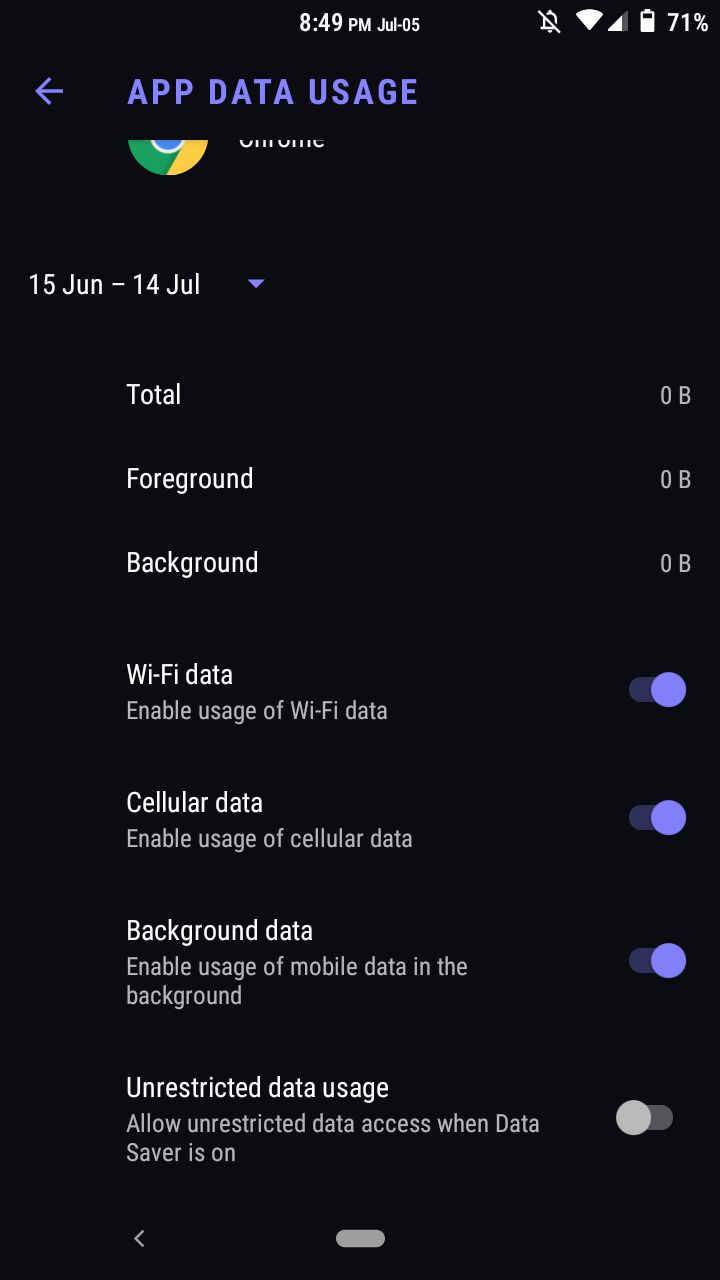The height and width of the screenshot is (1280, 720).
Task: Tap the home pill in navigation bar
Action: click(360, 1239)
